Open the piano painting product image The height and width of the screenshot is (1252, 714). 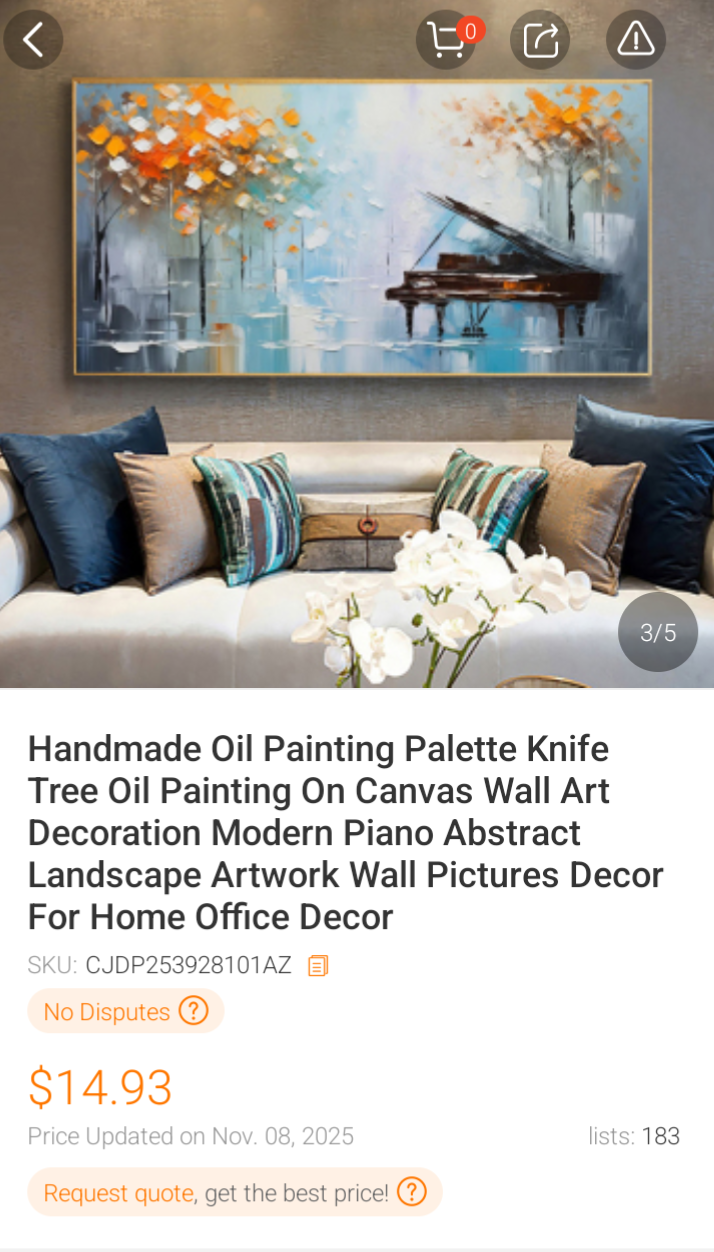(357, 344)
